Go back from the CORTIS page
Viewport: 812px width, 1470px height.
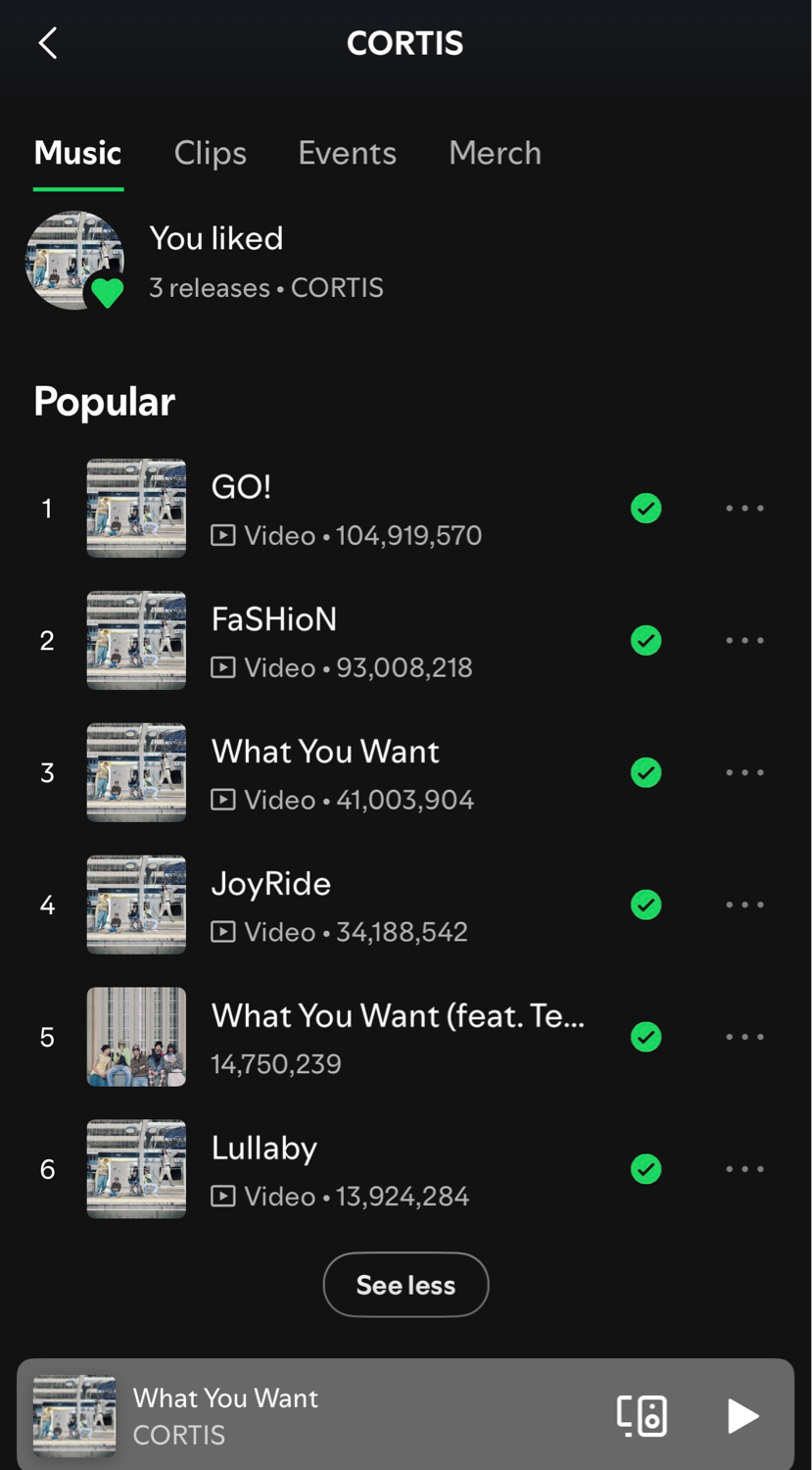pos(47,43)
